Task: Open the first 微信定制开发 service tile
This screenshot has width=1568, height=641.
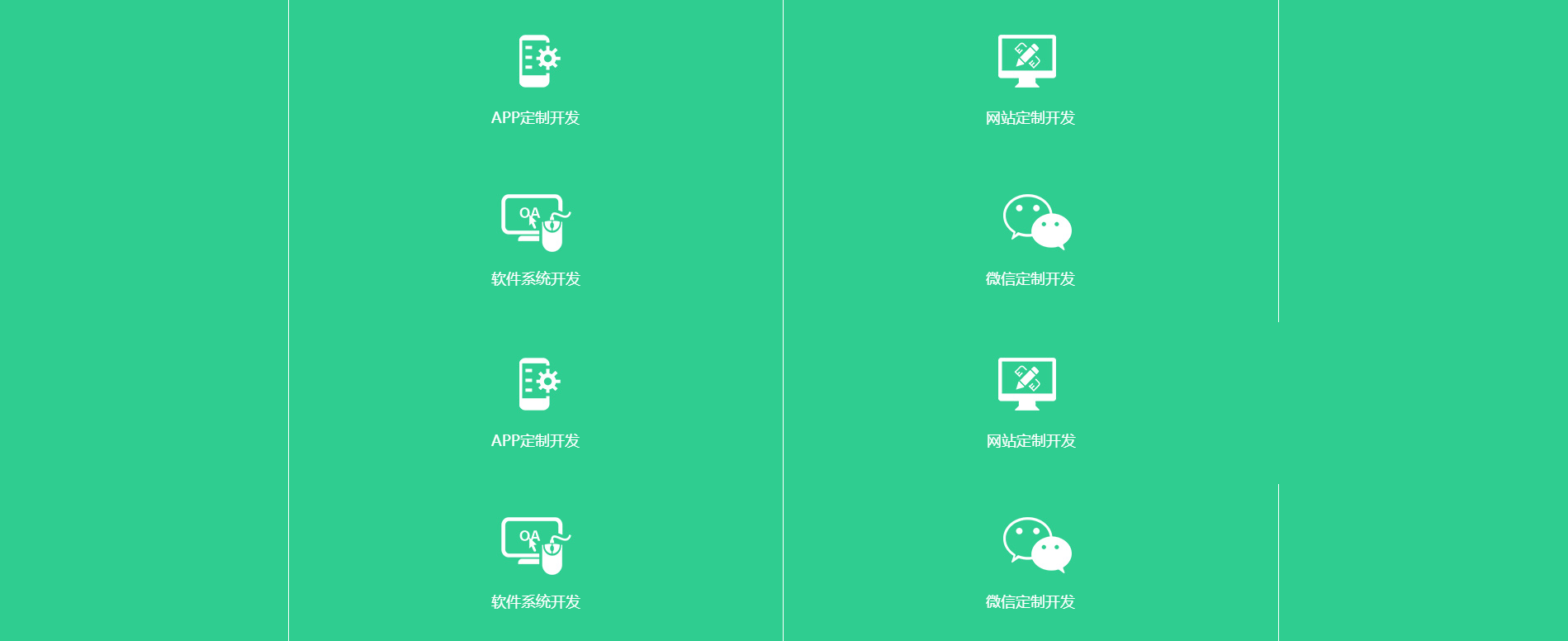Action: click(x=1030, y=240)
